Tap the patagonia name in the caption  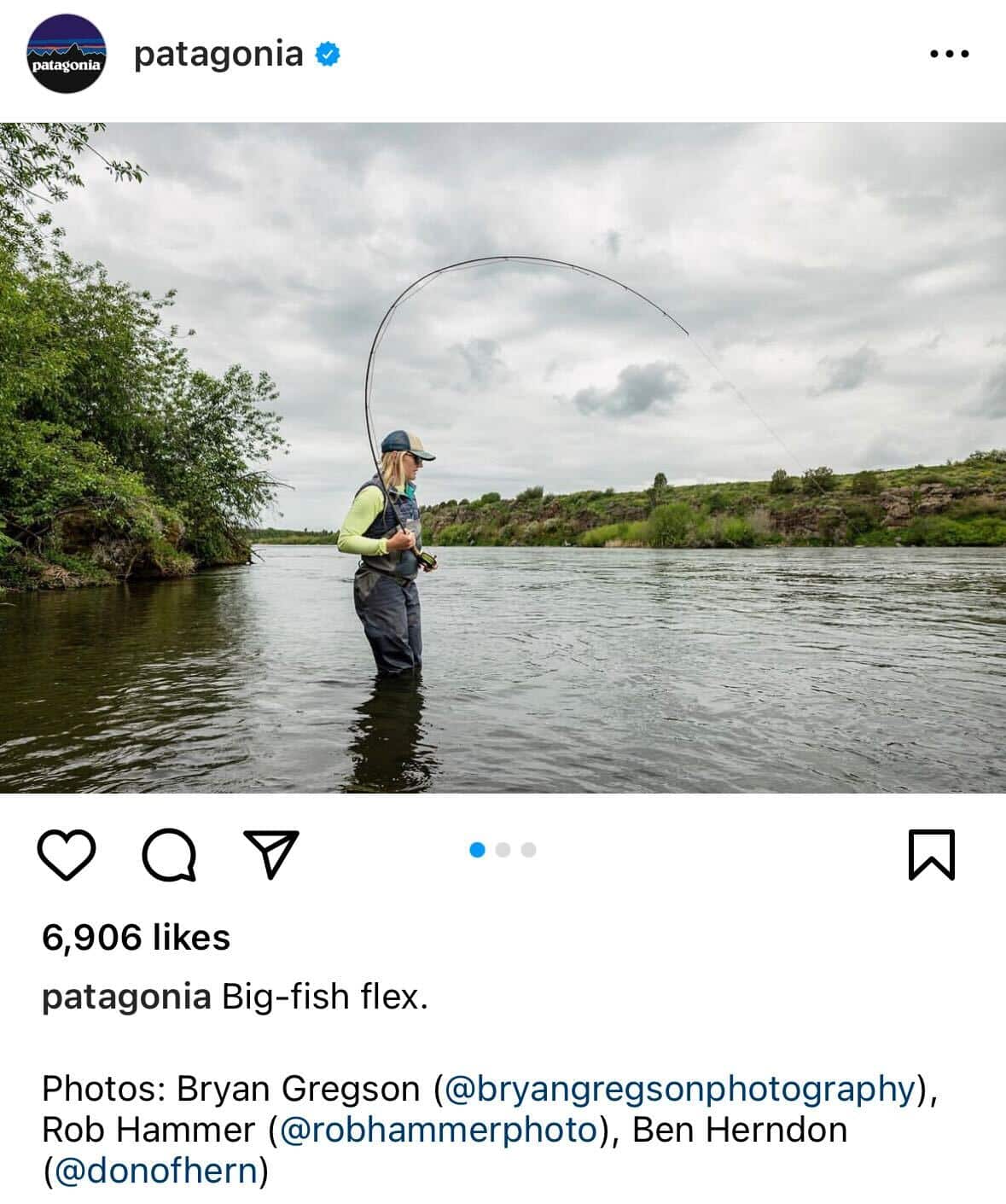click(x=125, y=997)
